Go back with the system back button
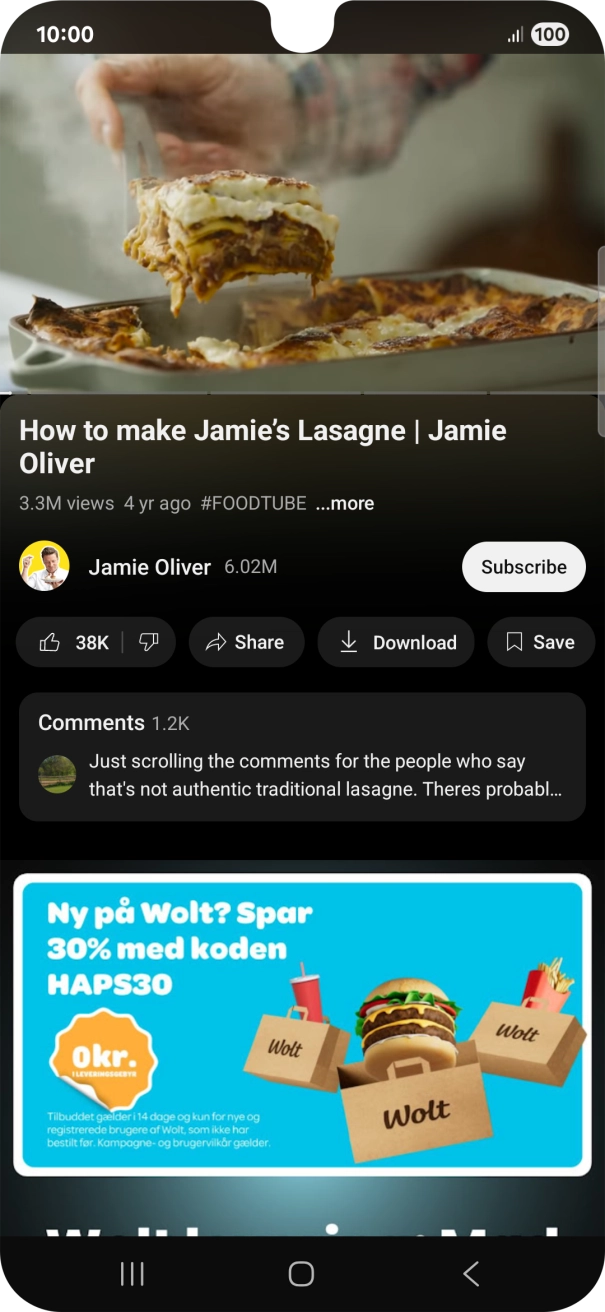605x1312 pixels. click(x=471, y=1273)
